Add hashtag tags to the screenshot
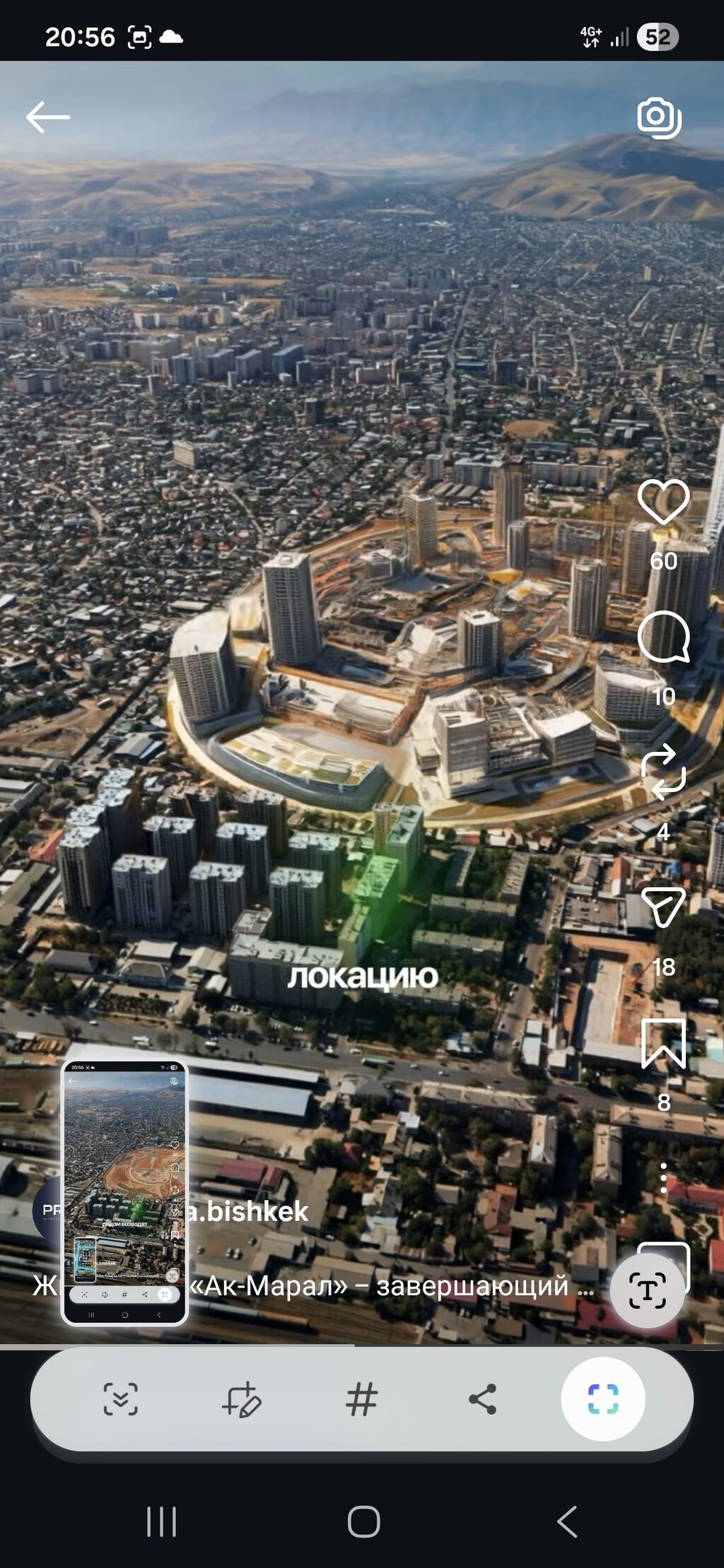The height and width of the screenshot is (1568, 724). (x=362, y=1399)
